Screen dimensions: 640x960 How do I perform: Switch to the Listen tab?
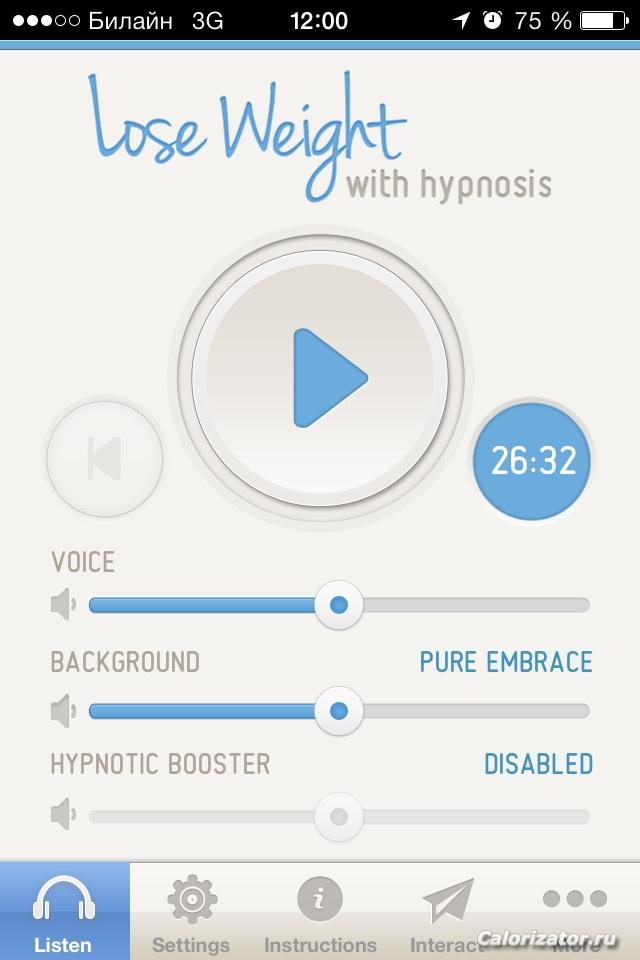click(64, 912)
